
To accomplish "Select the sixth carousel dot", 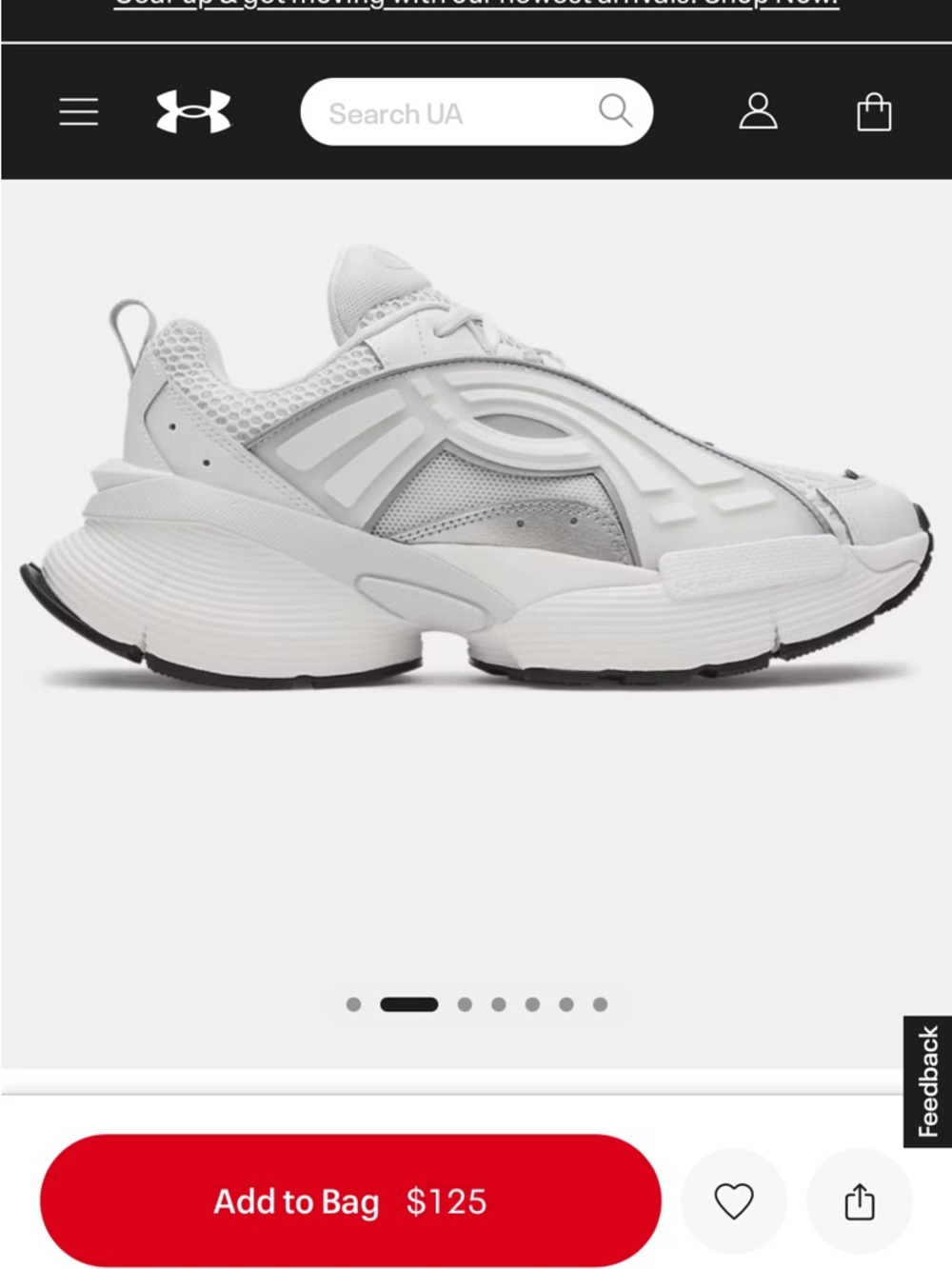I will [562, 1003].
